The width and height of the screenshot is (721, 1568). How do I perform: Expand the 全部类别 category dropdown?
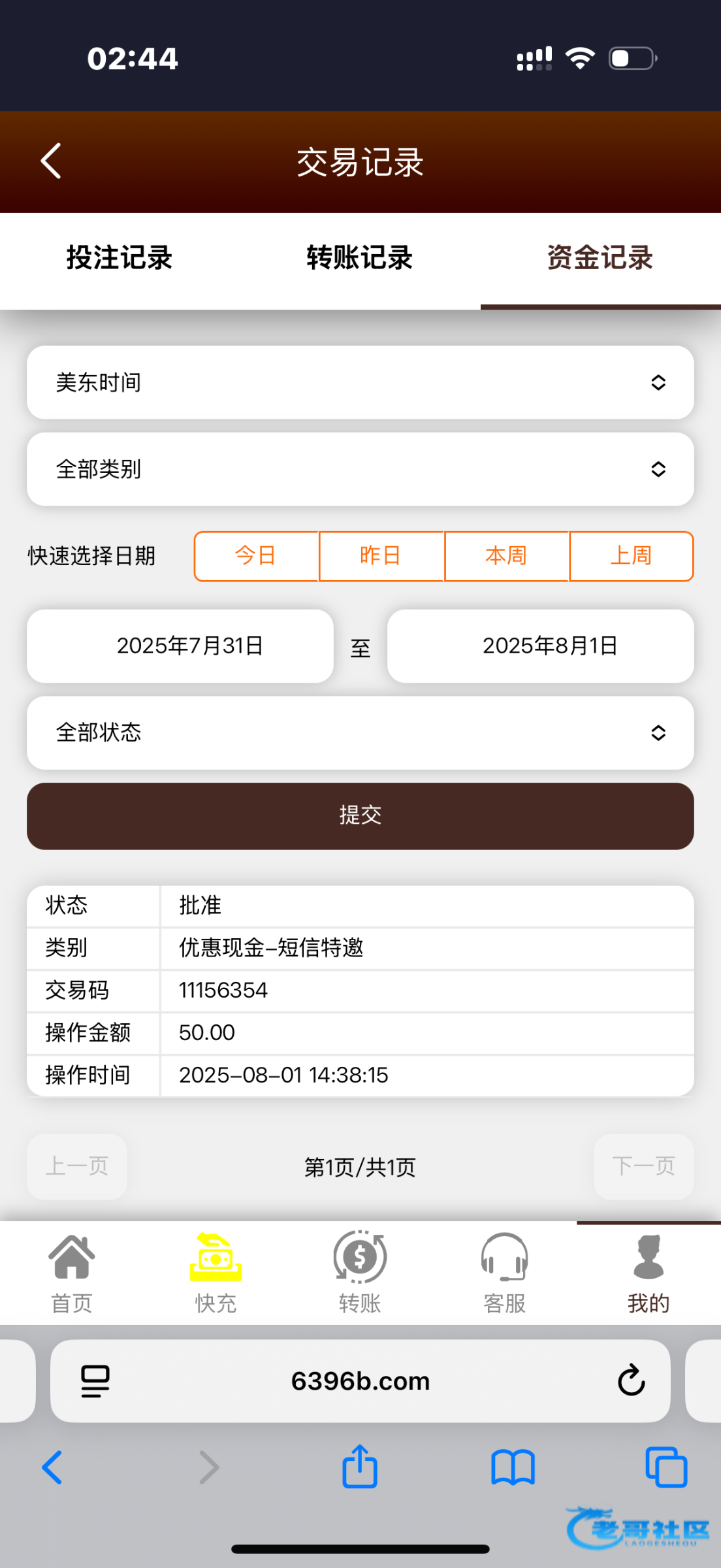click(360, 469)
